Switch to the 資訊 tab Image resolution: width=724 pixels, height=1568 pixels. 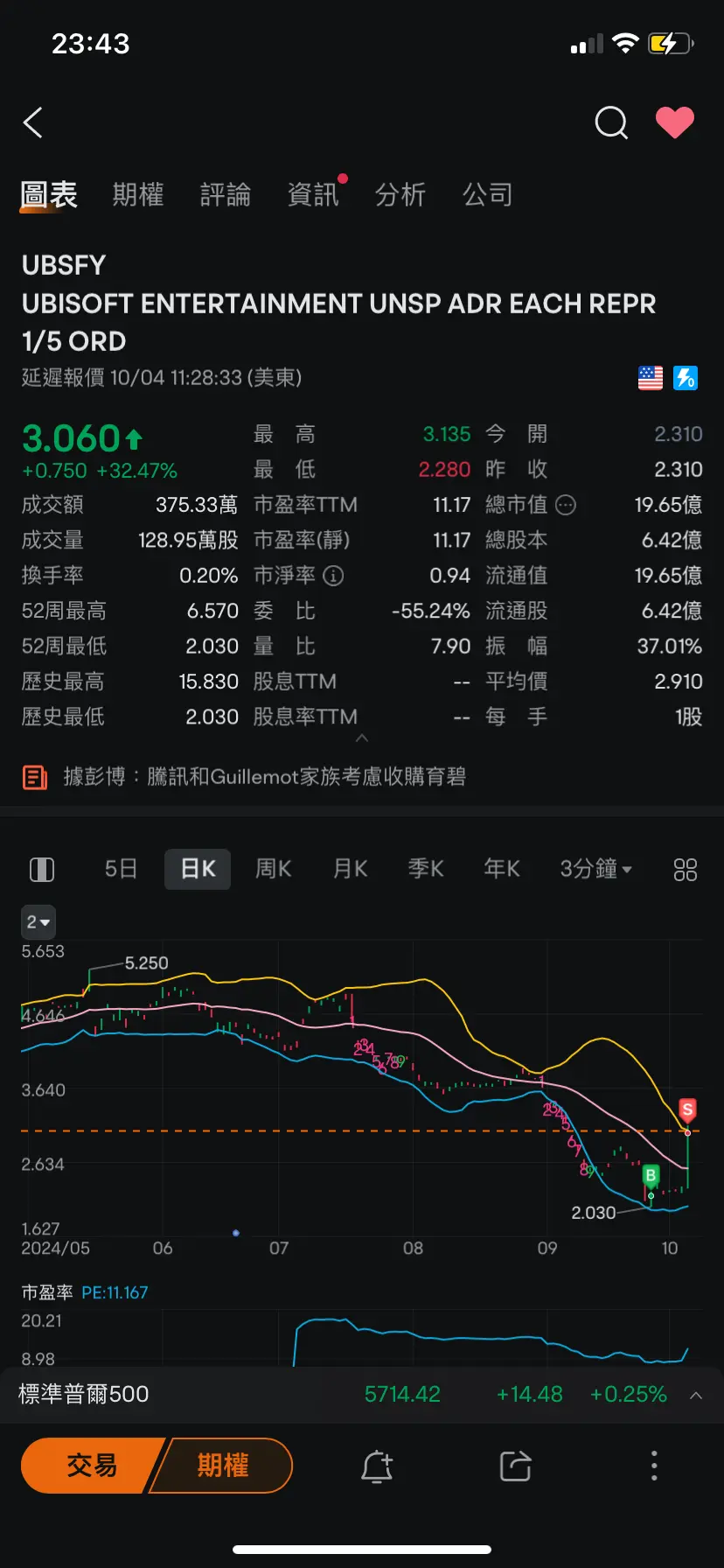(x=313, y=194)
